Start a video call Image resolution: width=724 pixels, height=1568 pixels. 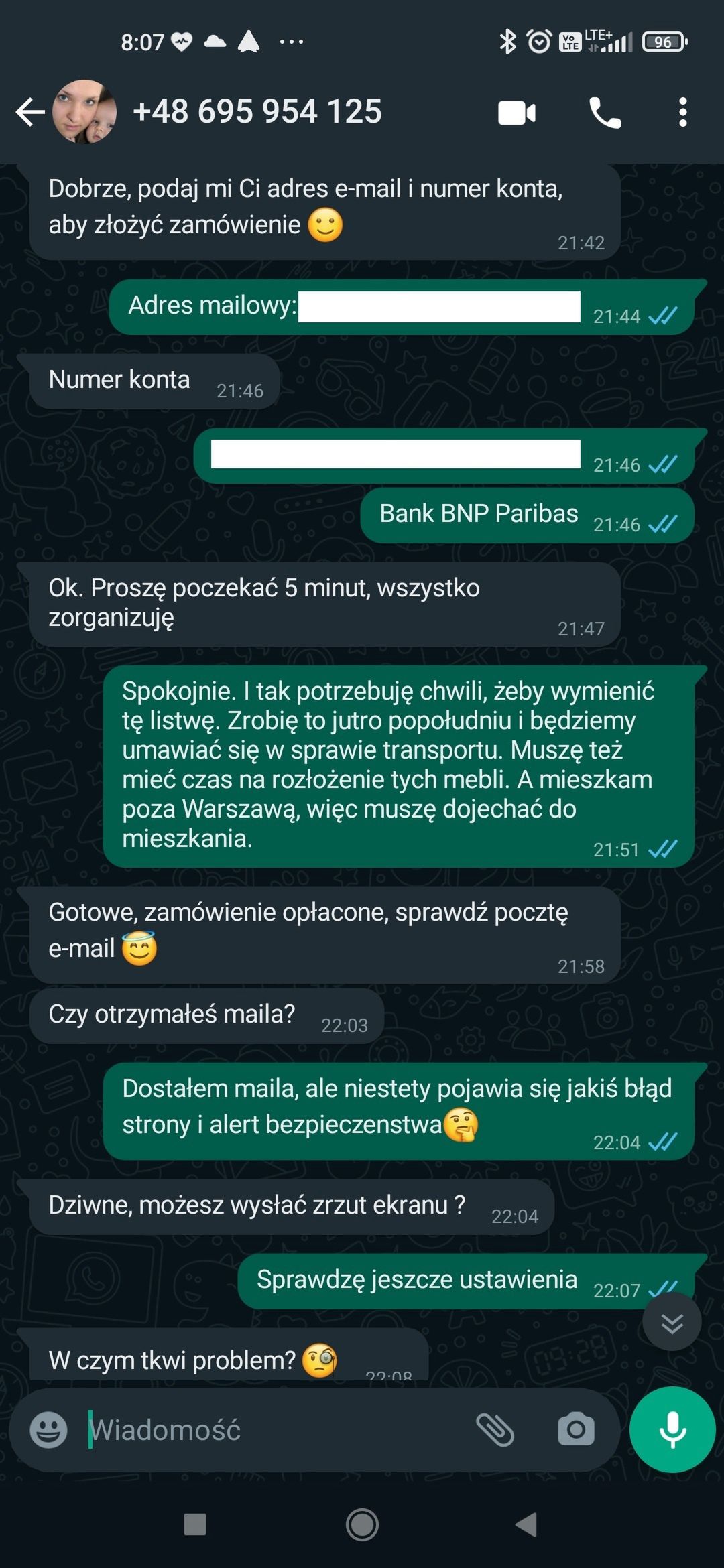point(517,113)
